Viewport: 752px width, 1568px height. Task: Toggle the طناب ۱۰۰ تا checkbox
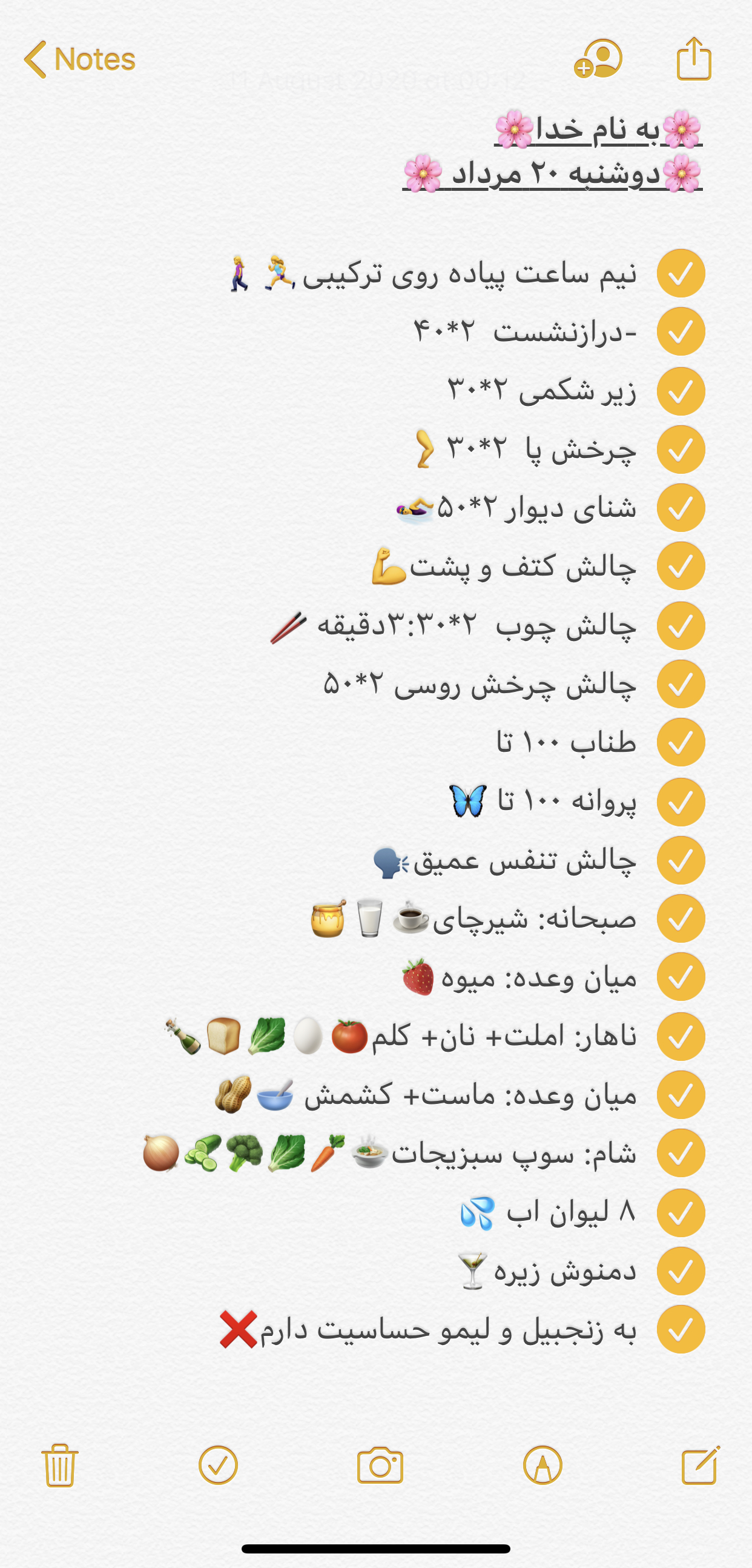[681, 742]
